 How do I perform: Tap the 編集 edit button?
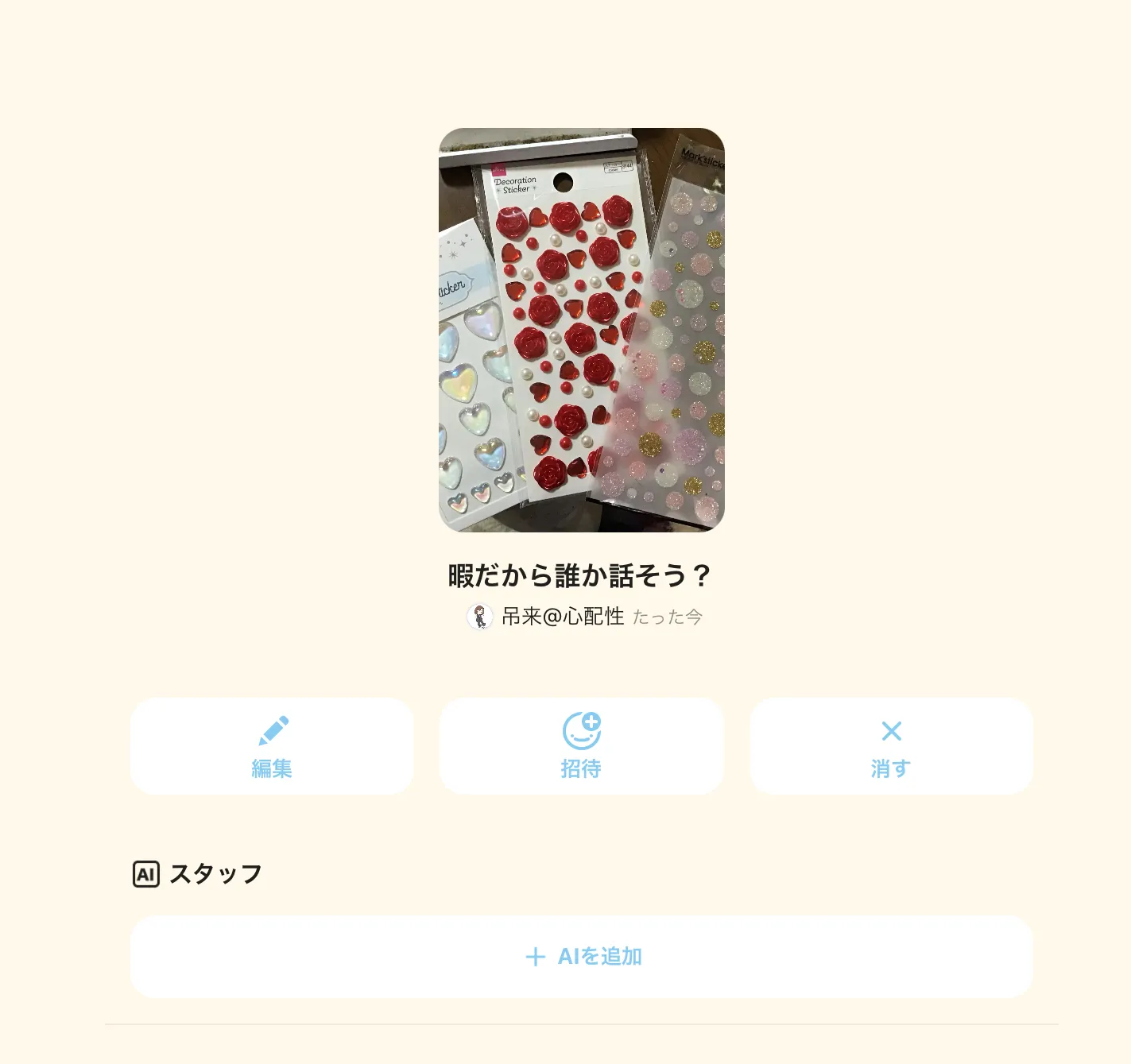(272, 746)
